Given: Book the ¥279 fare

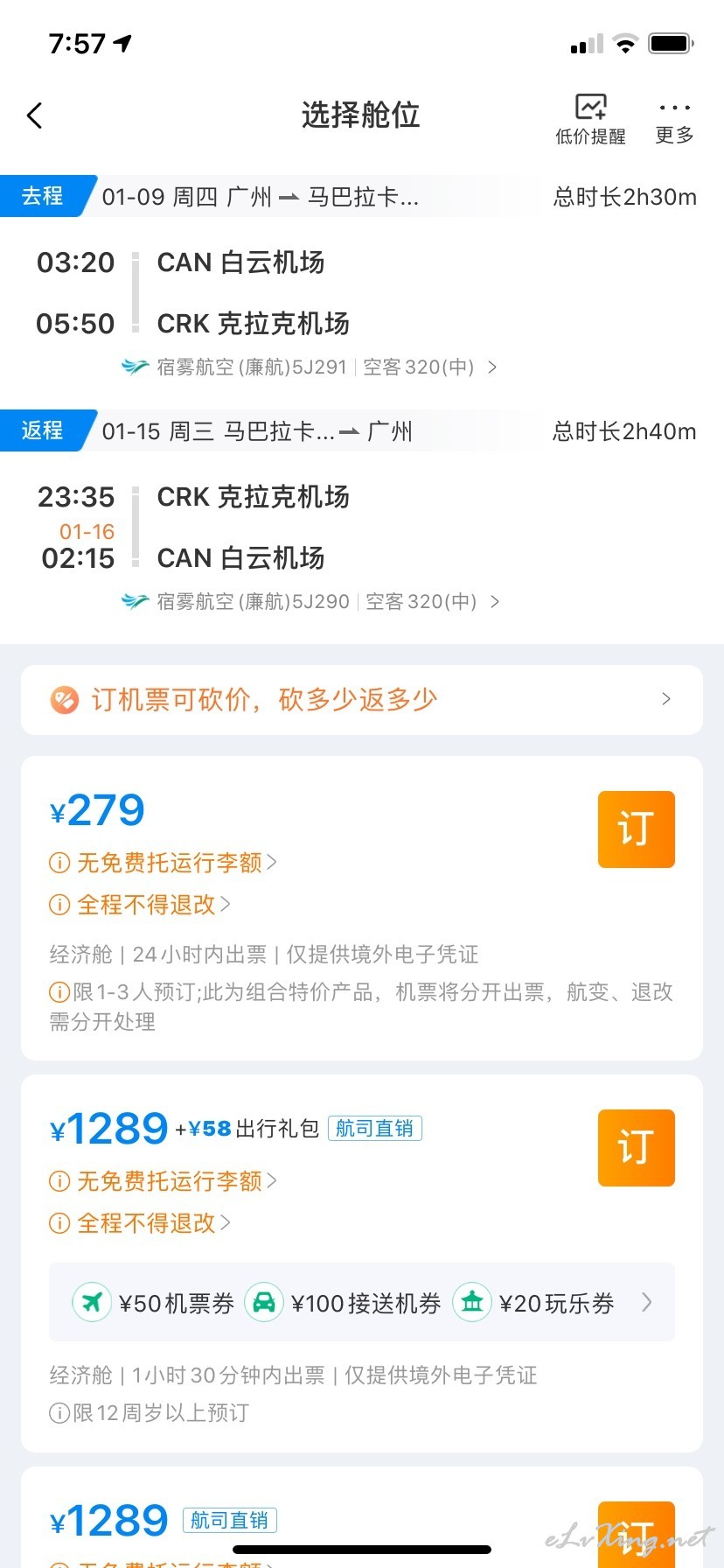Looking at the screenshot, I should click(636, 829).
